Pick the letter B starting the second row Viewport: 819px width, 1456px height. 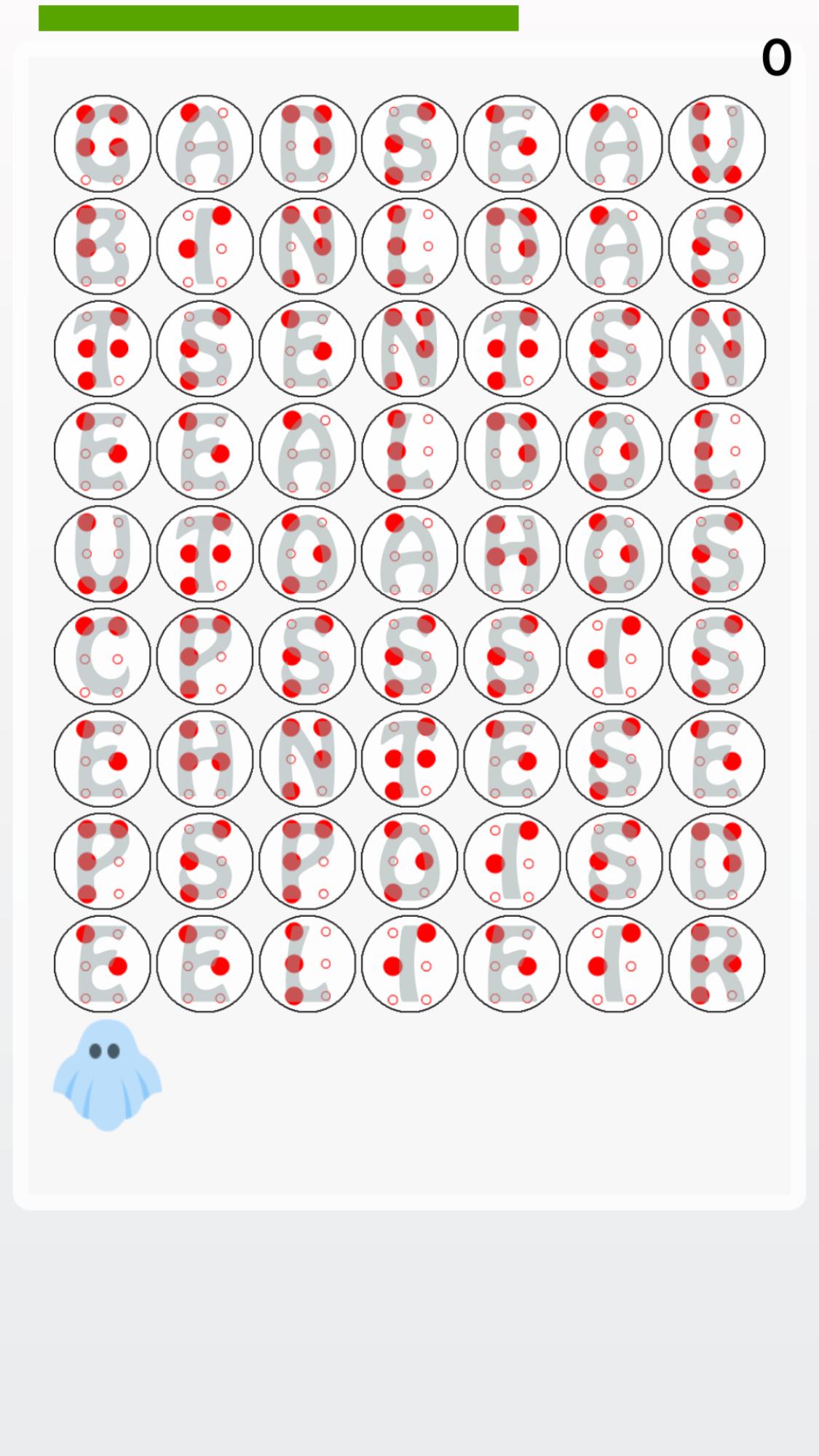[102, 247]
